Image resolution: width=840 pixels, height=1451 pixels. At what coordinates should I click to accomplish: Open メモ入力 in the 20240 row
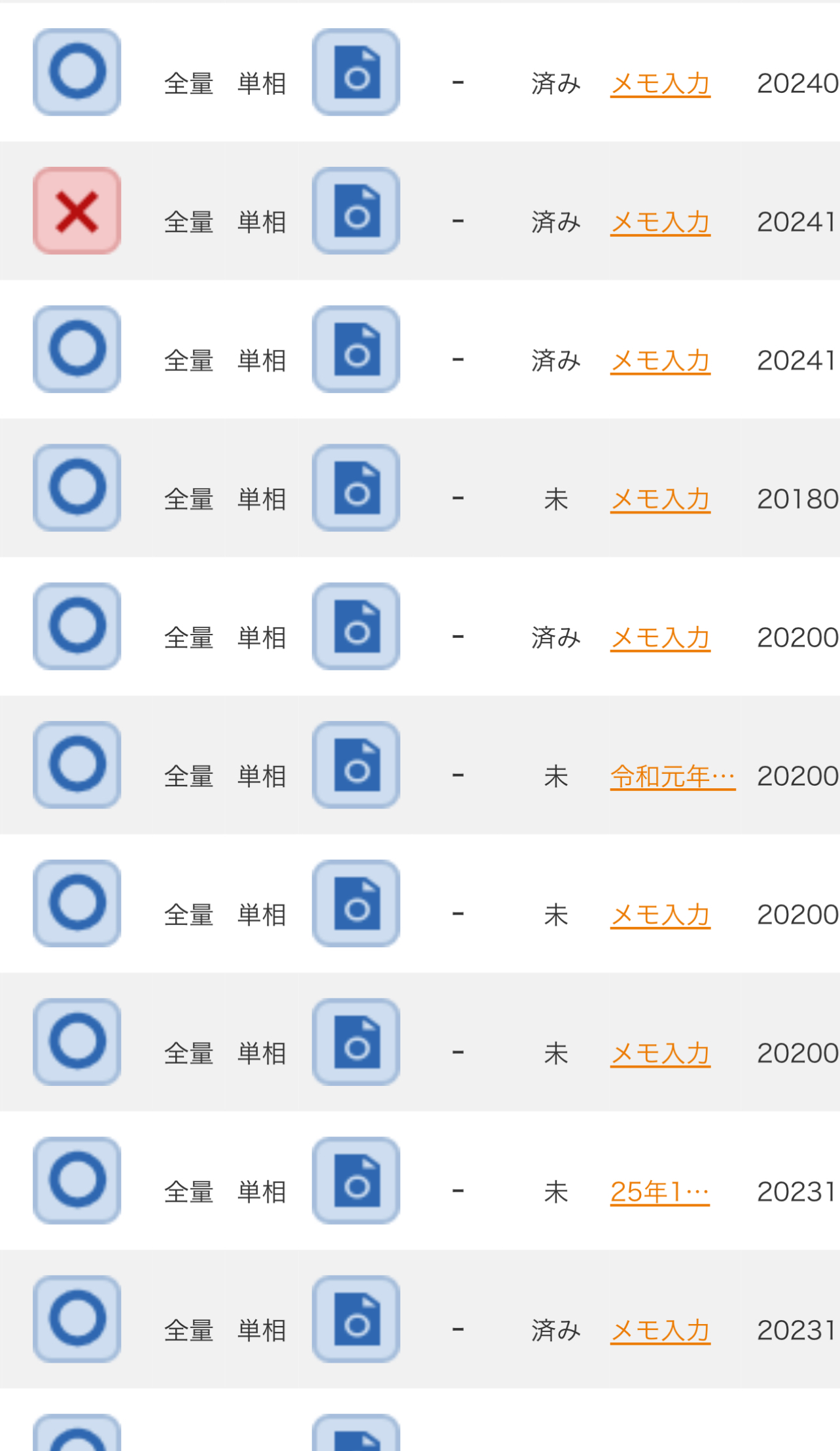coord(660,84)
